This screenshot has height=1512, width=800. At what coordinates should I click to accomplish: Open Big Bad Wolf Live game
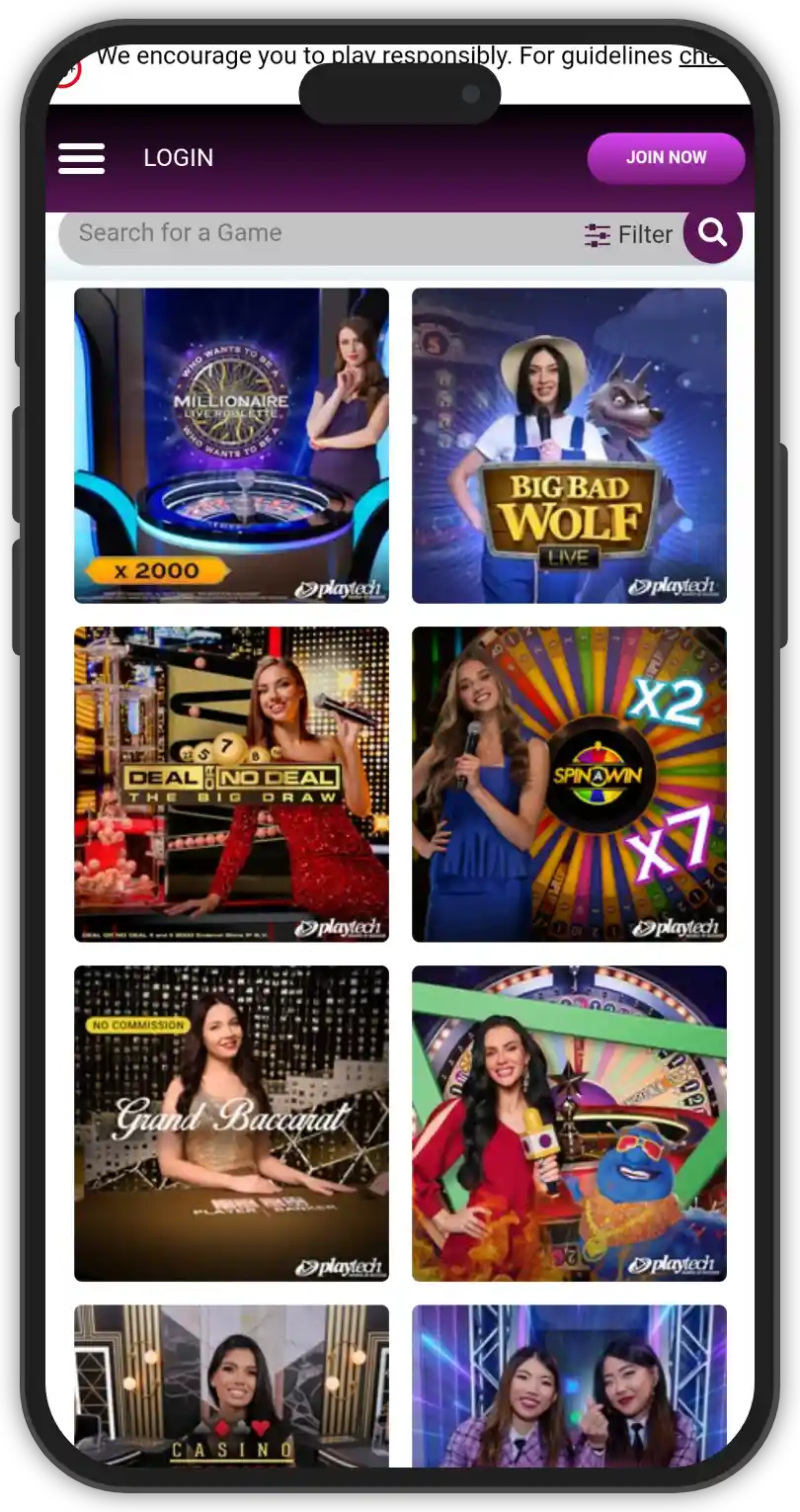pos(569,445)
